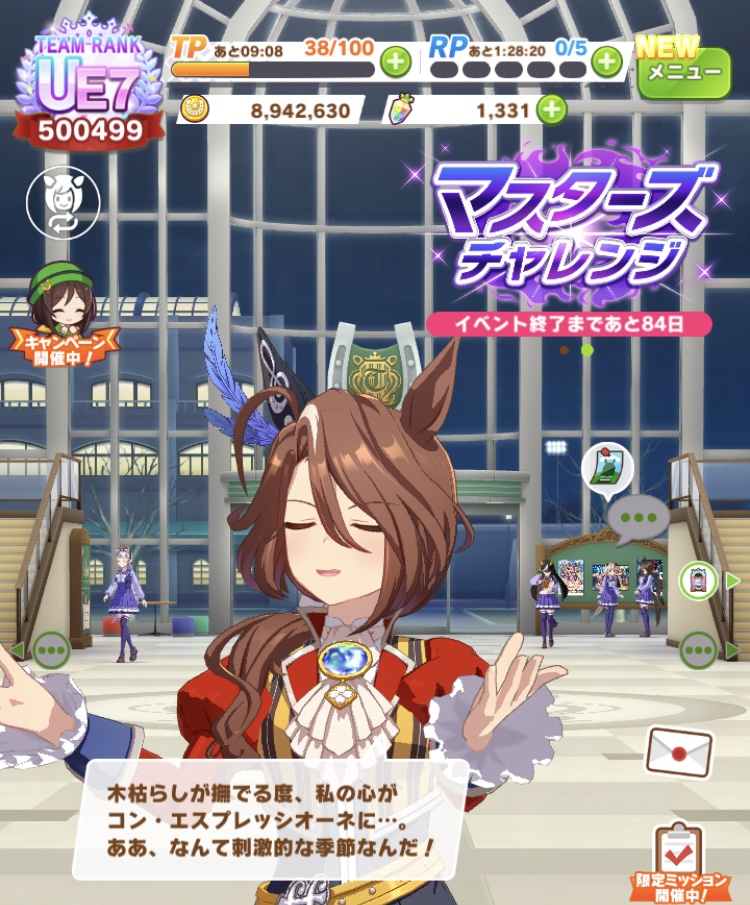Tap the left green dots bubble

(x=51, y=651)
